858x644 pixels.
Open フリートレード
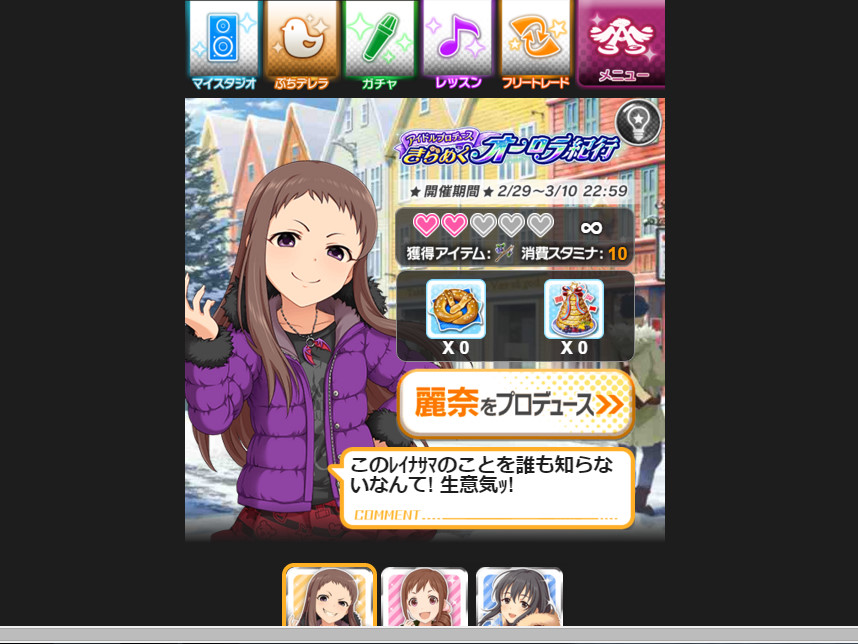pos(535,45)
